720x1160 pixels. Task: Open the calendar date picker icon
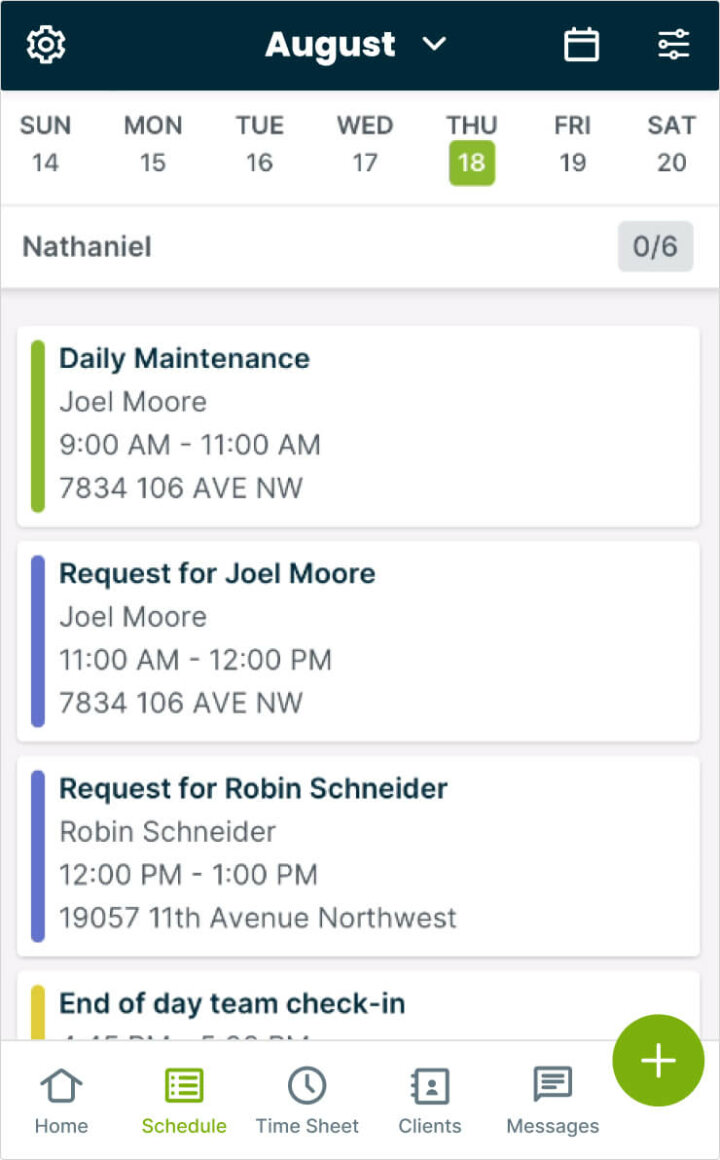tap(581, 44)
